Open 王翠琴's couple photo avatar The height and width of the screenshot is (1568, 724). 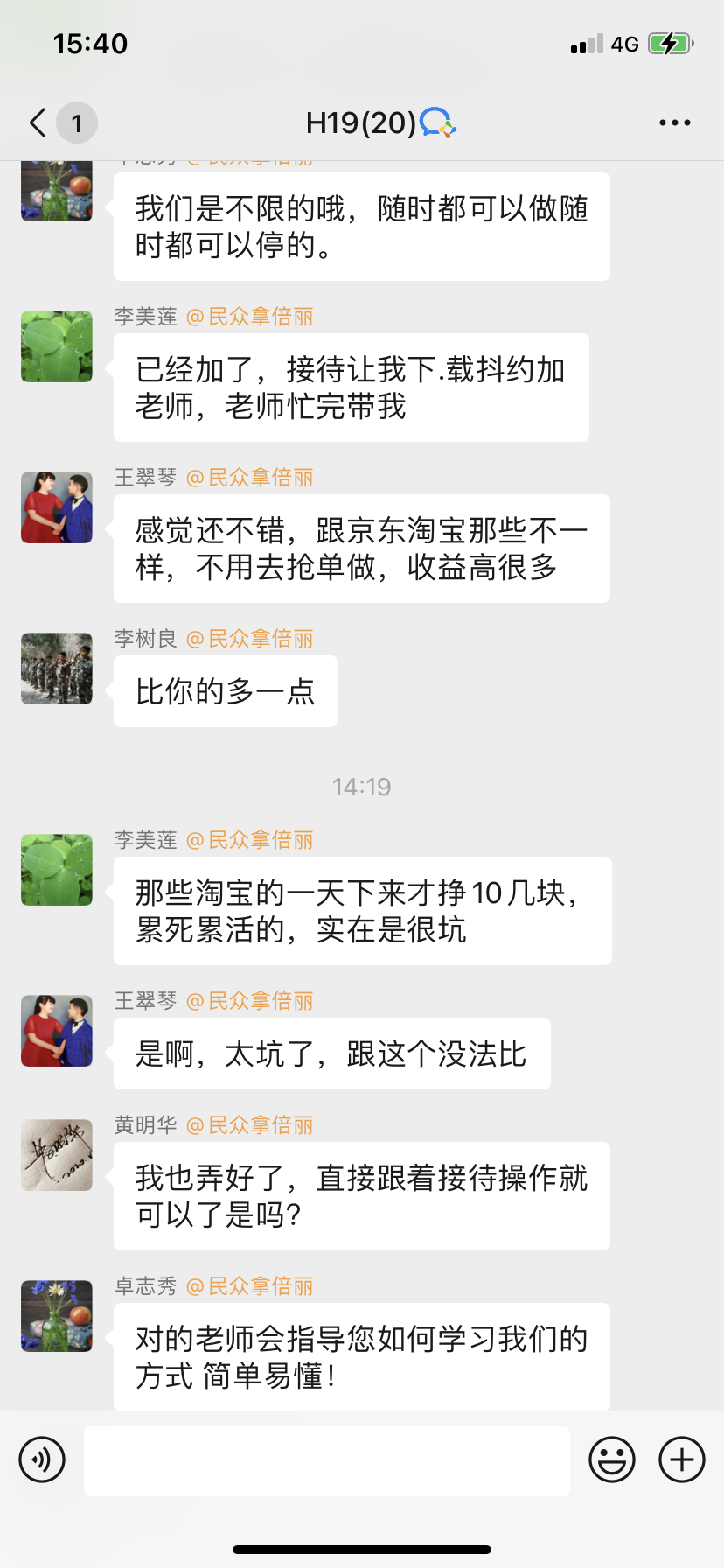point(56,507)
